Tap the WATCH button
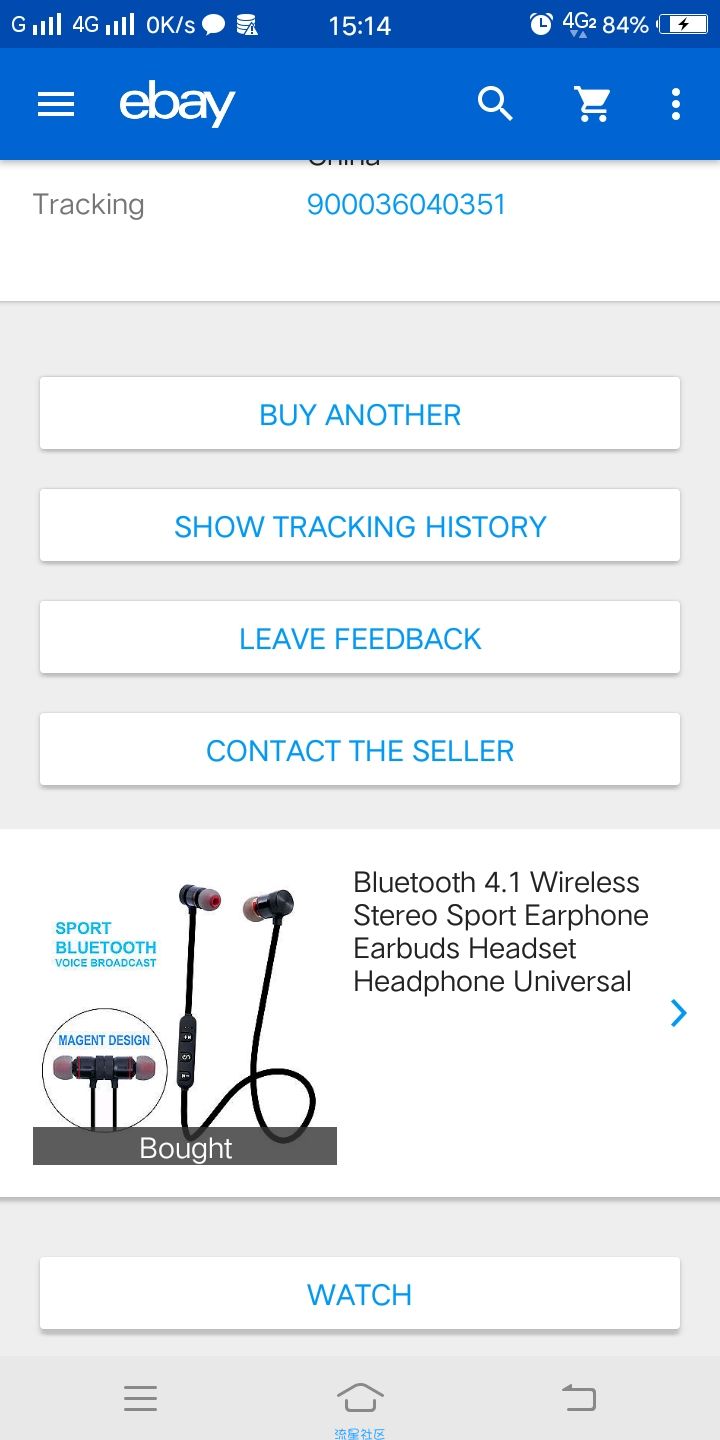 tap(360, 1293)
